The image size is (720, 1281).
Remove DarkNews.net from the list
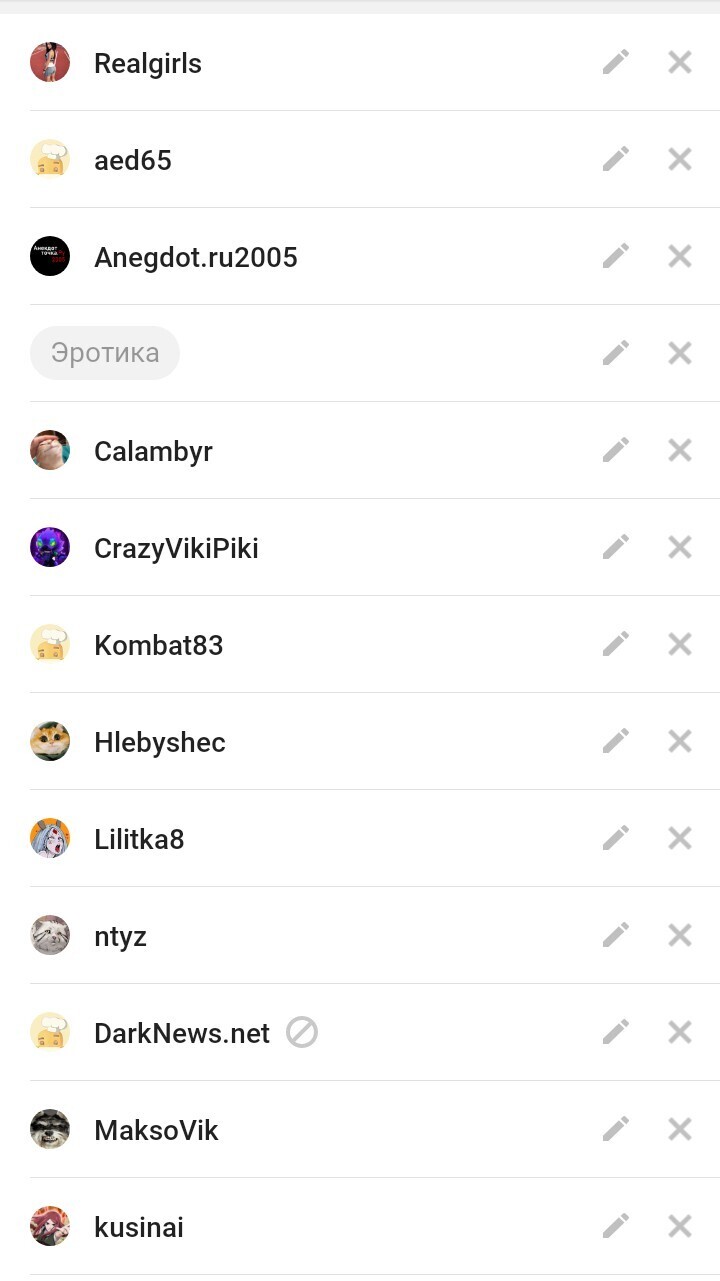pyautogui.click(x=680, y=1033)
